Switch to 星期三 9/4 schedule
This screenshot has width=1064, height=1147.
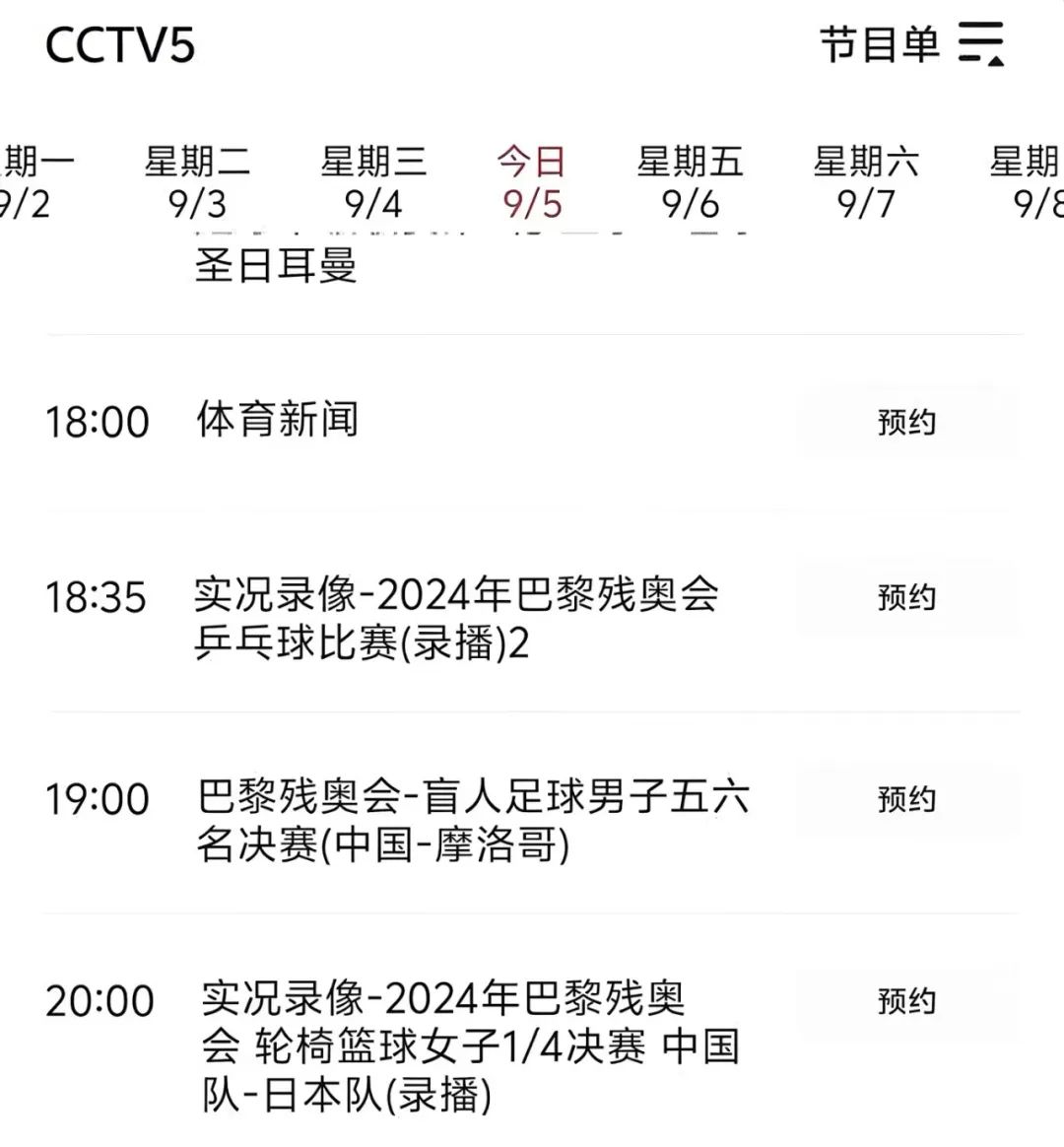[373, 182]
